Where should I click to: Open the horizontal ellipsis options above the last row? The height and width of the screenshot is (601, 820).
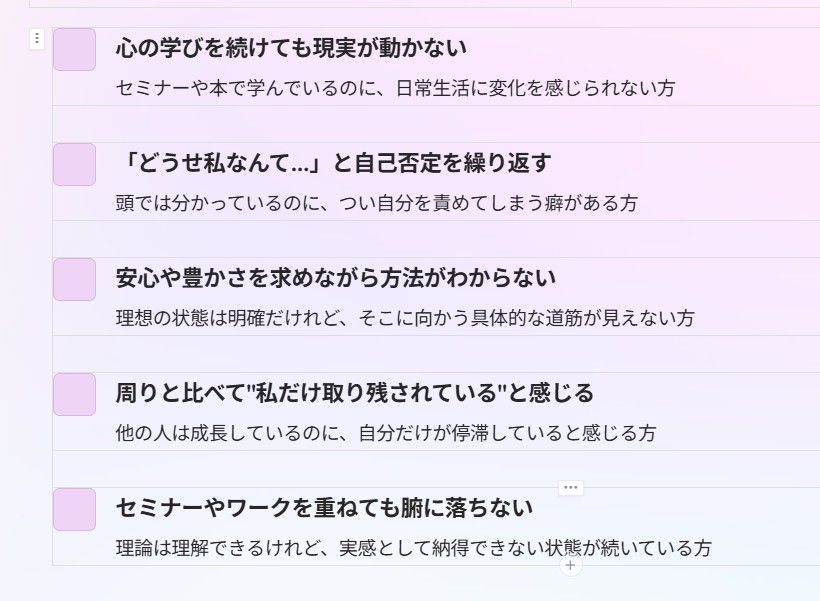[x=571, y=487]
